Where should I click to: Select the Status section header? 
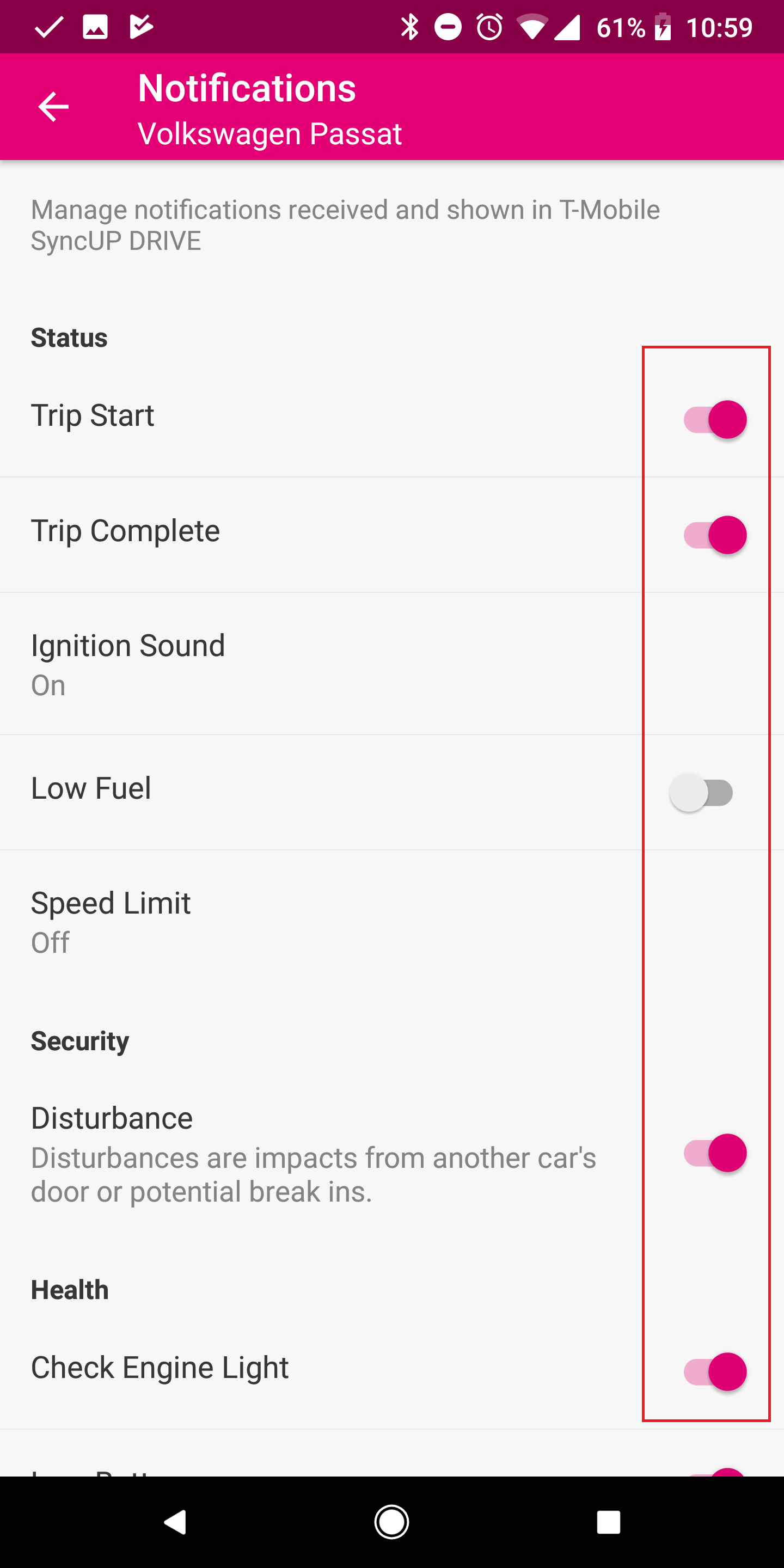[69, 338]
